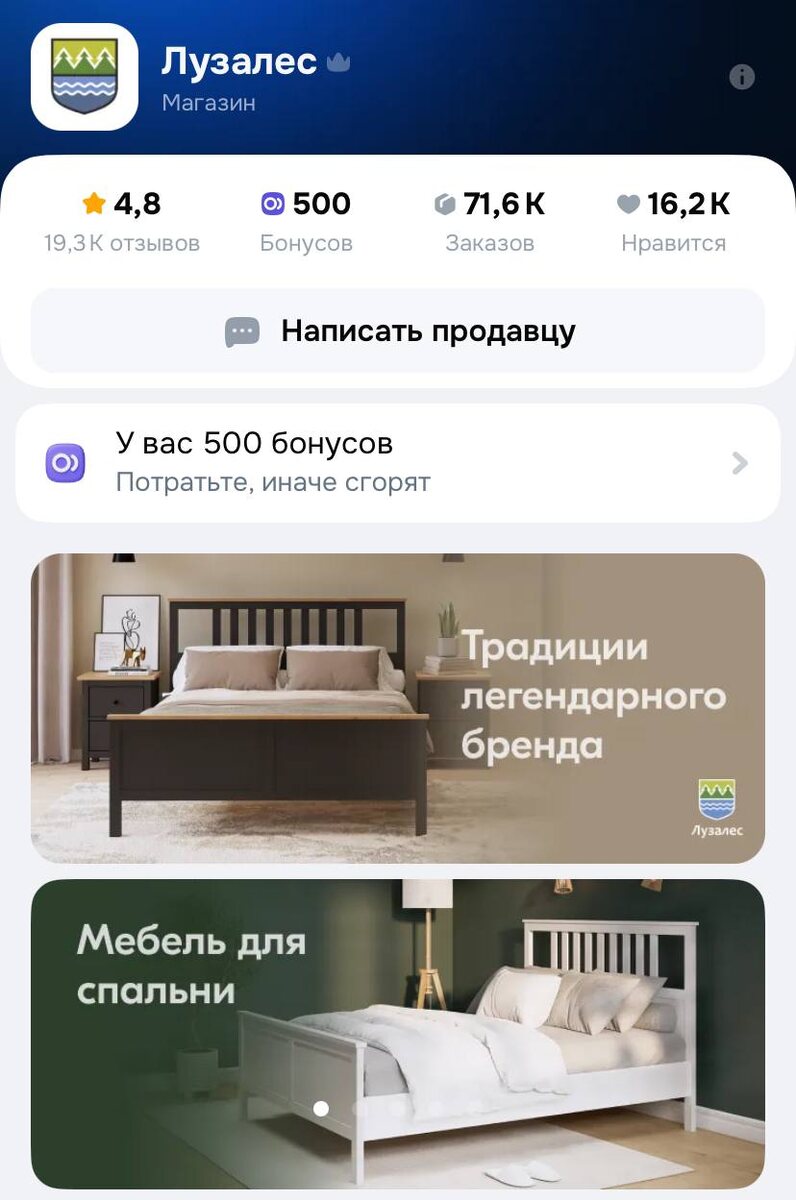The width and height of the screenshot is (796, 1200).
Task: Open 'Традиции легендарного бренда' banner
Action: [x=398, y=708]
